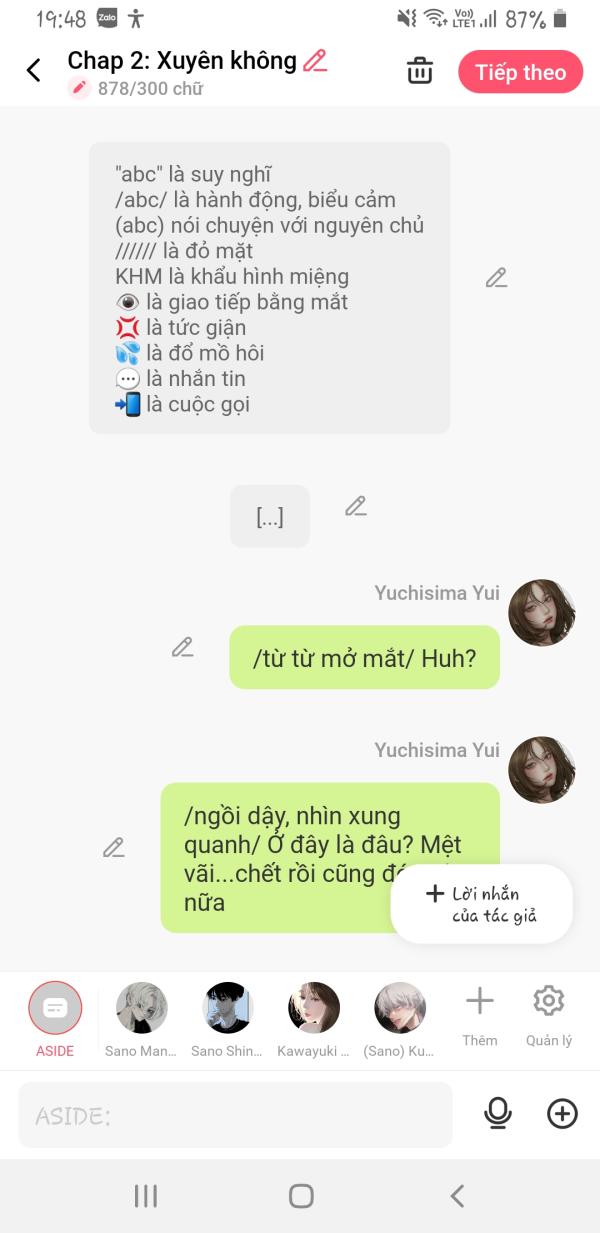This screenshot has width=600, height=1233.
Task: Edit the "/ngồi dậy, nhìn xung quanh/" message
Action: tap(114, 848)
